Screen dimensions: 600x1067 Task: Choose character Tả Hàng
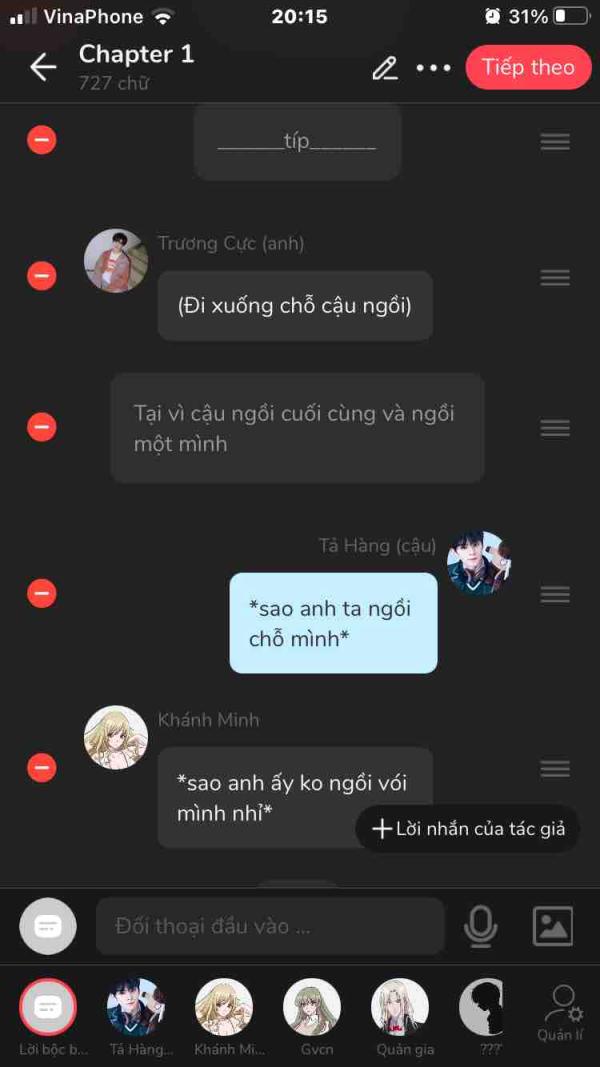[x=136, y=1008]
